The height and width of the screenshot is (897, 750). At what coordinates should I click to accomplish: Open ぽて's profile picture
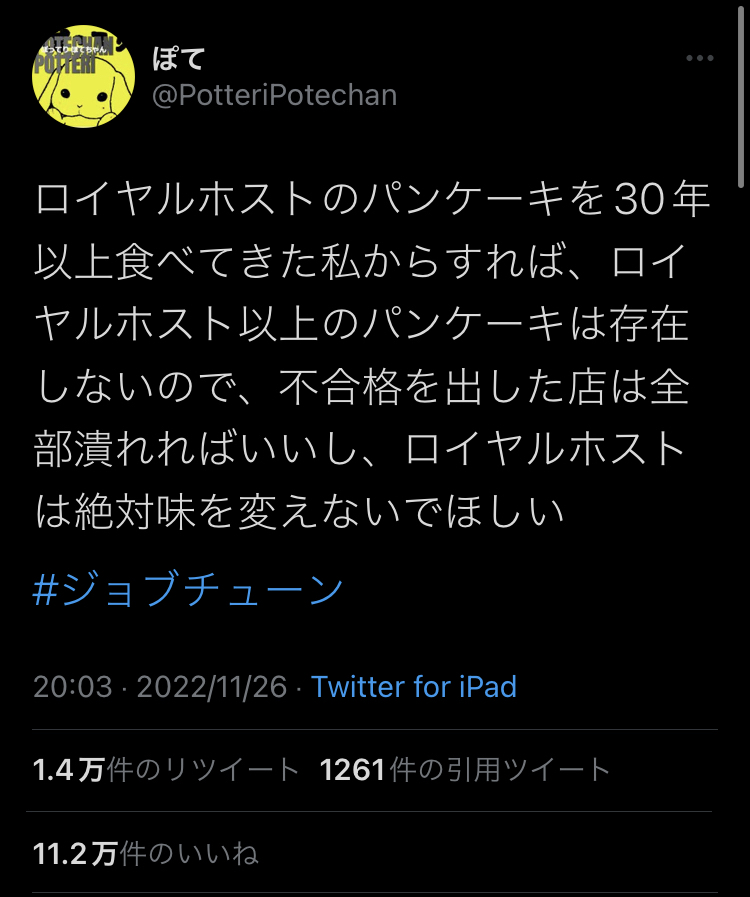point(84,78)
